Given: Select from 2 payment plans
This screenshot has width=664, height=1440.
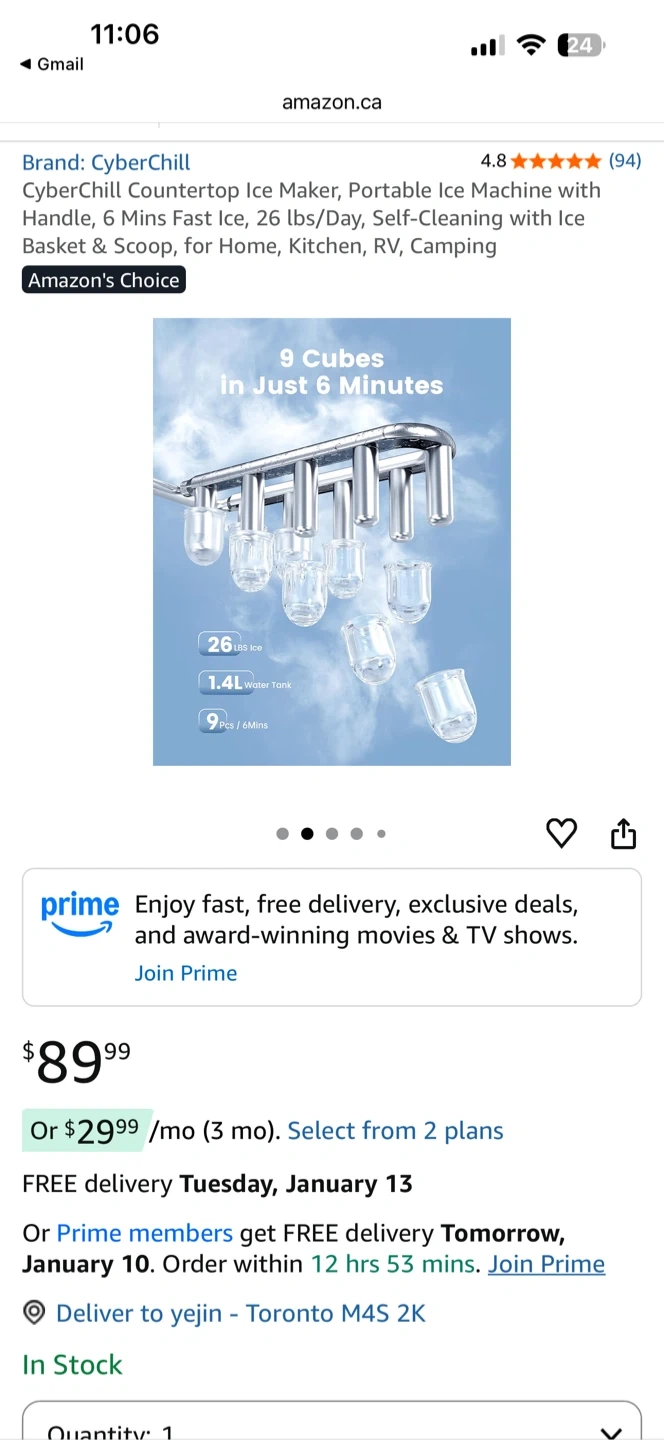Looking at the screenshot, I should tap(395, 1131).
